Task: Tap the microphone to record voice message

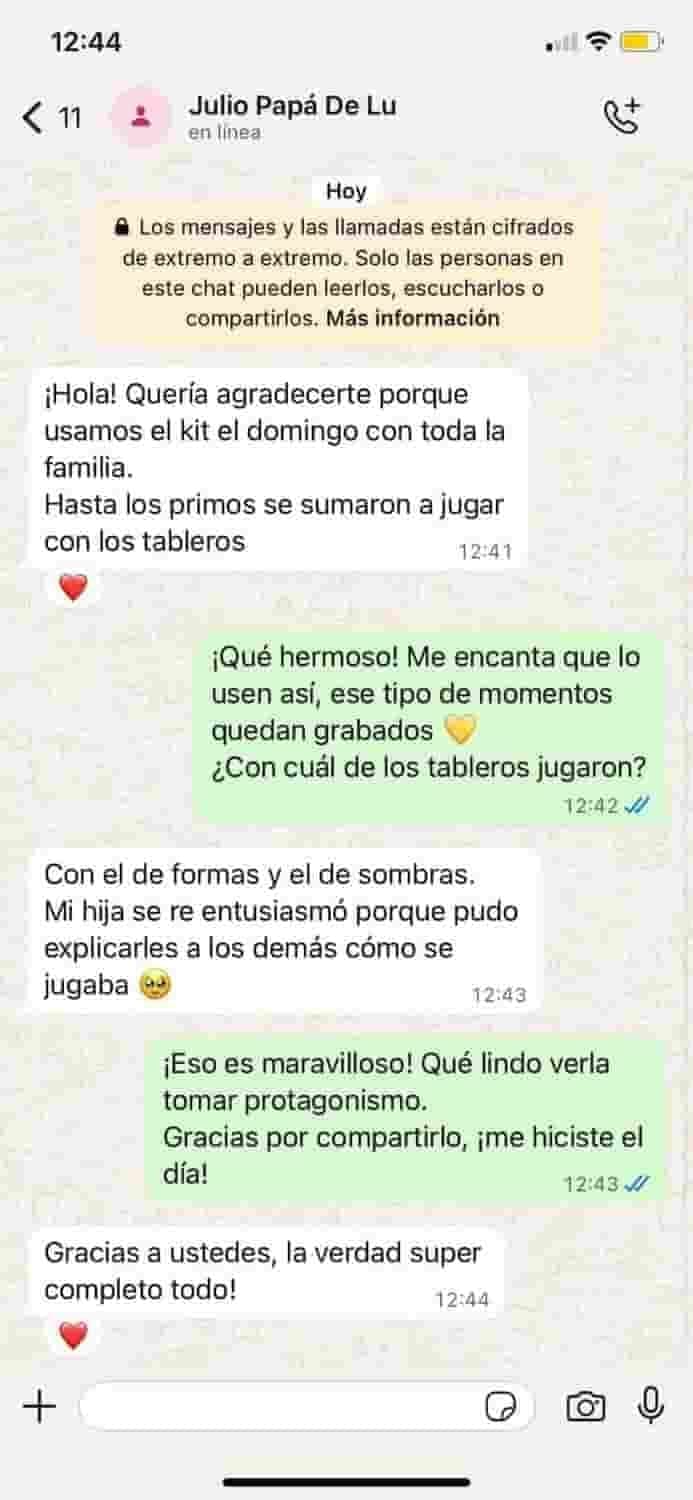Action: pyautogui.click(x=650, y=1406)
